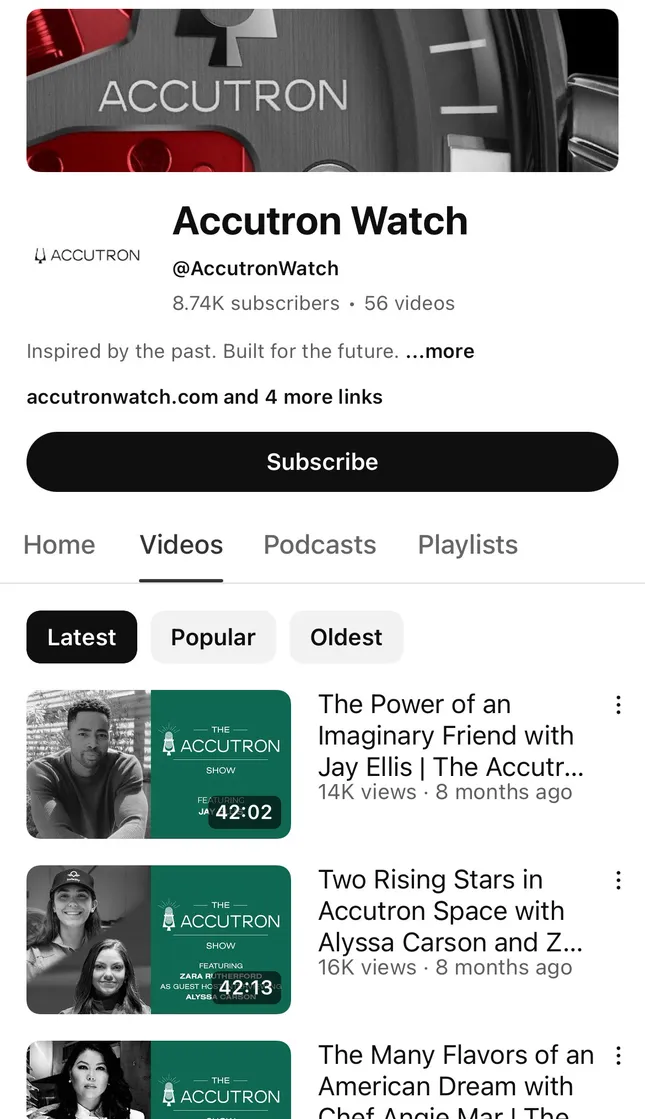Select the Videos tab
Image resolution: width=645 pixels, height=1119 pixels.
181,545
